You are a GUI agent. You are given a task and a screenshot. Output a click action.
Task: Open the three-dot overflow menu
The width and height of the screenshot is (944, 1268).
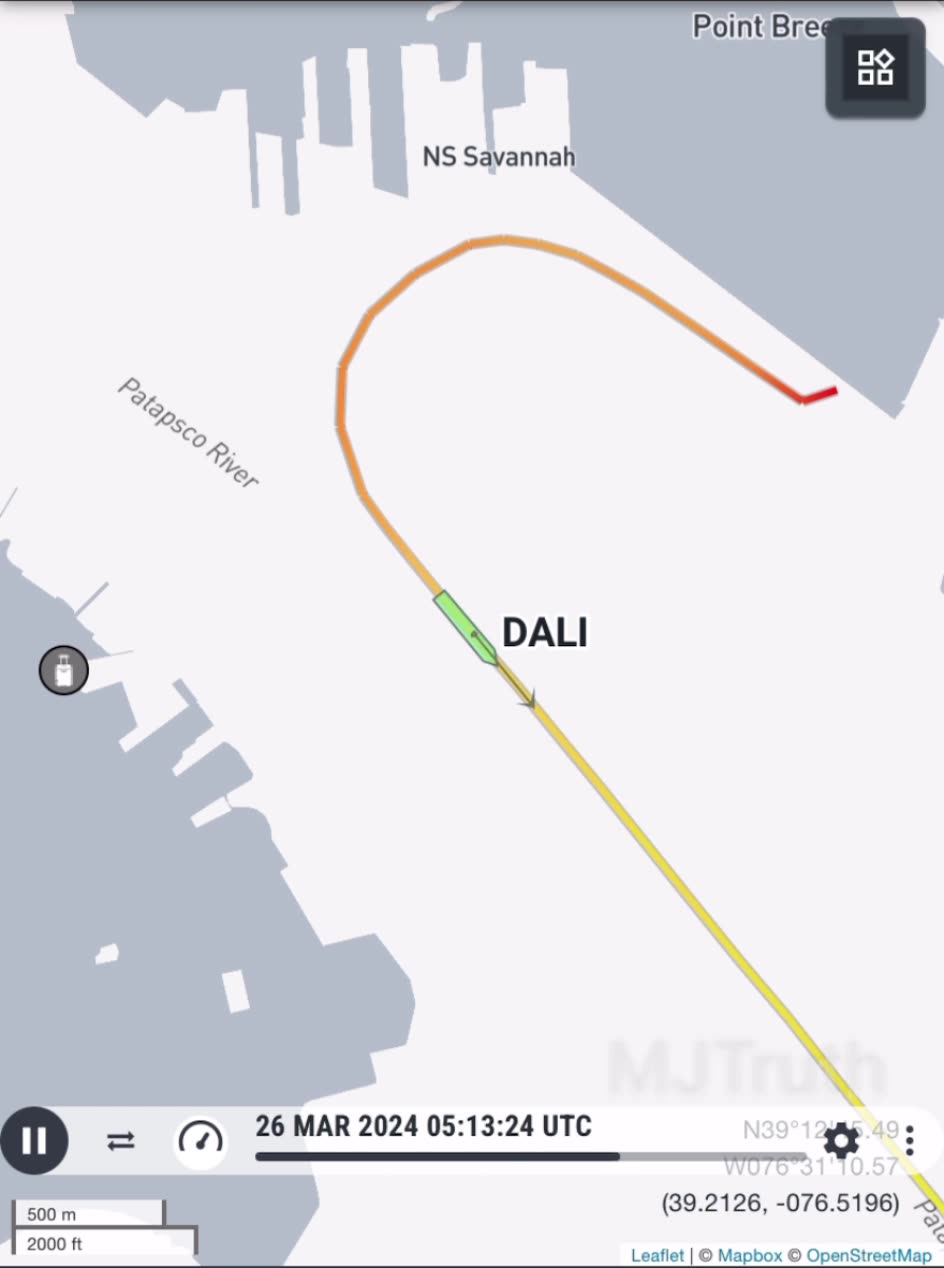(909, 1141)
